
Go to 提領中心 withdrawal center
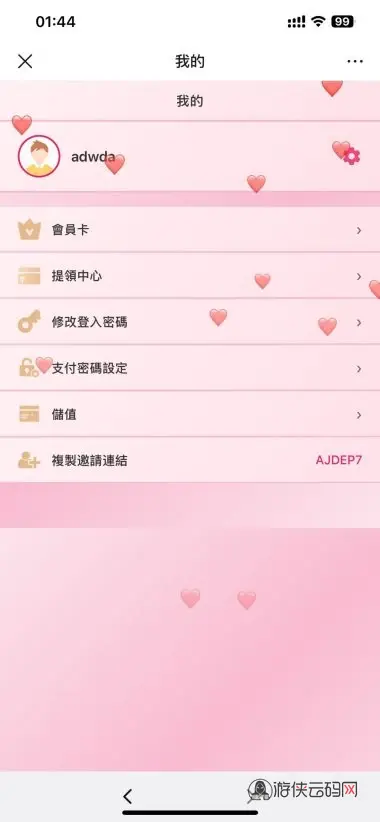(x=190, y=276)
